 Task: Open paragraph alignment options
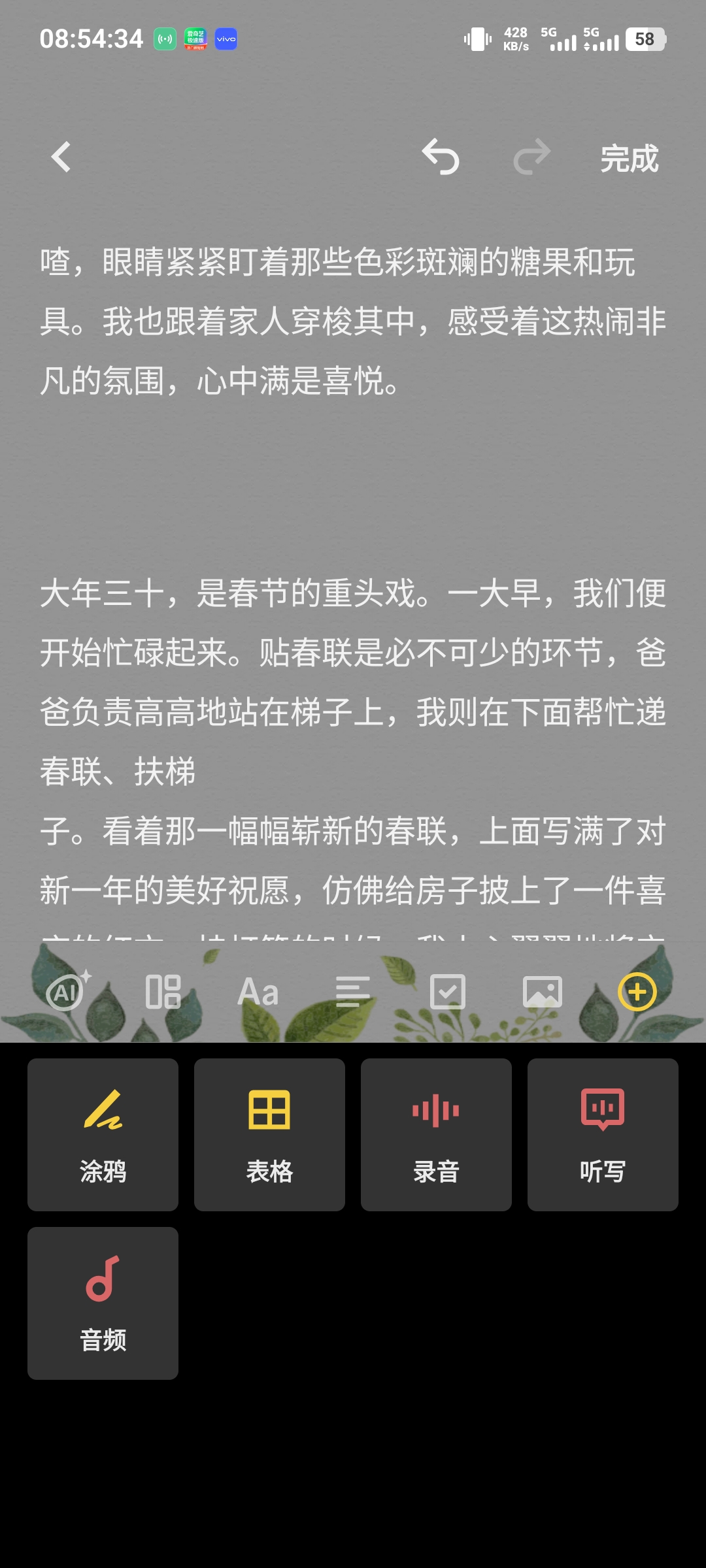coord(352,992)
